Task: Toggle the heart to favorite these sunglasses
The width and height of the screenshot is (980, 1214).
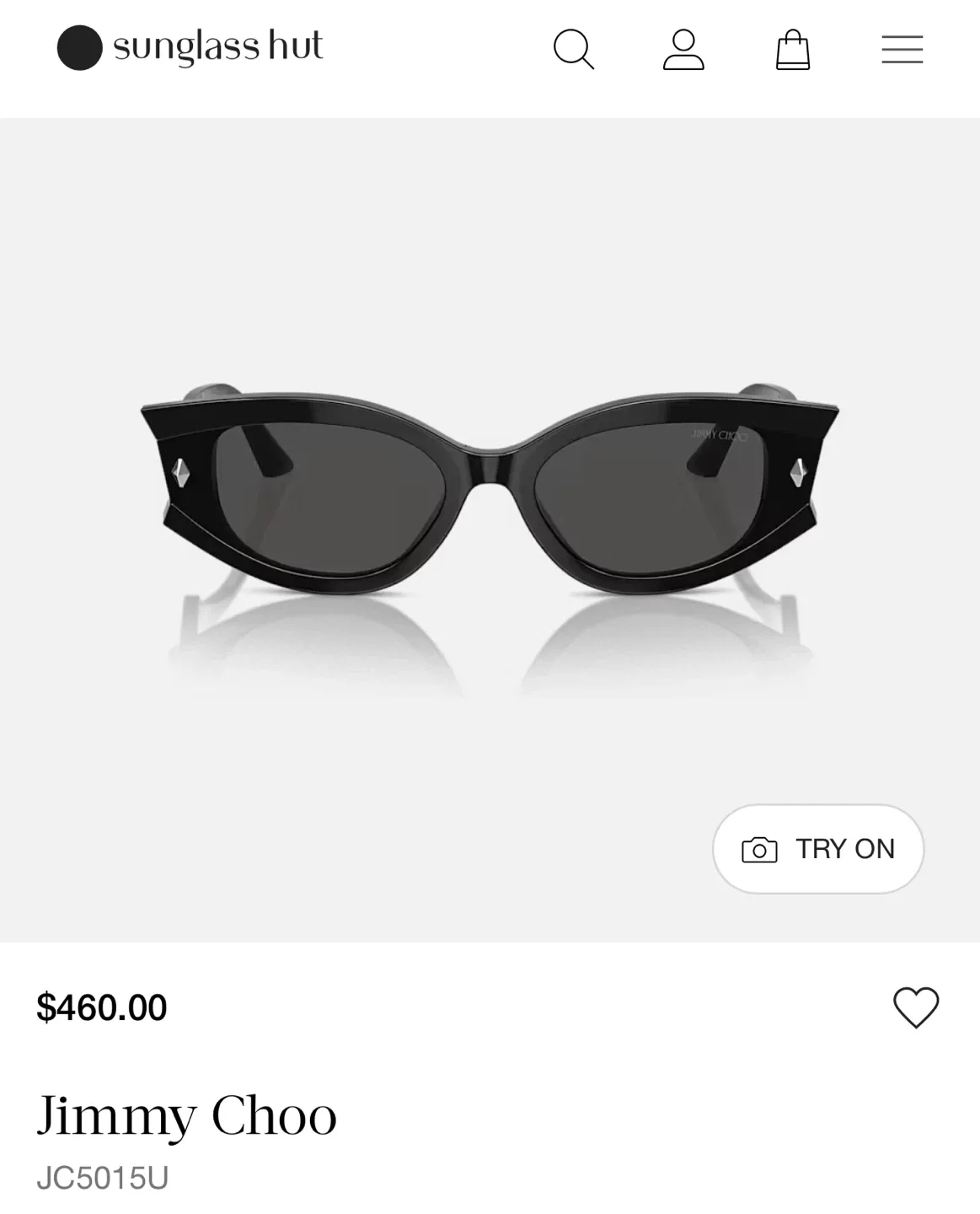Action: point(916,1007)
